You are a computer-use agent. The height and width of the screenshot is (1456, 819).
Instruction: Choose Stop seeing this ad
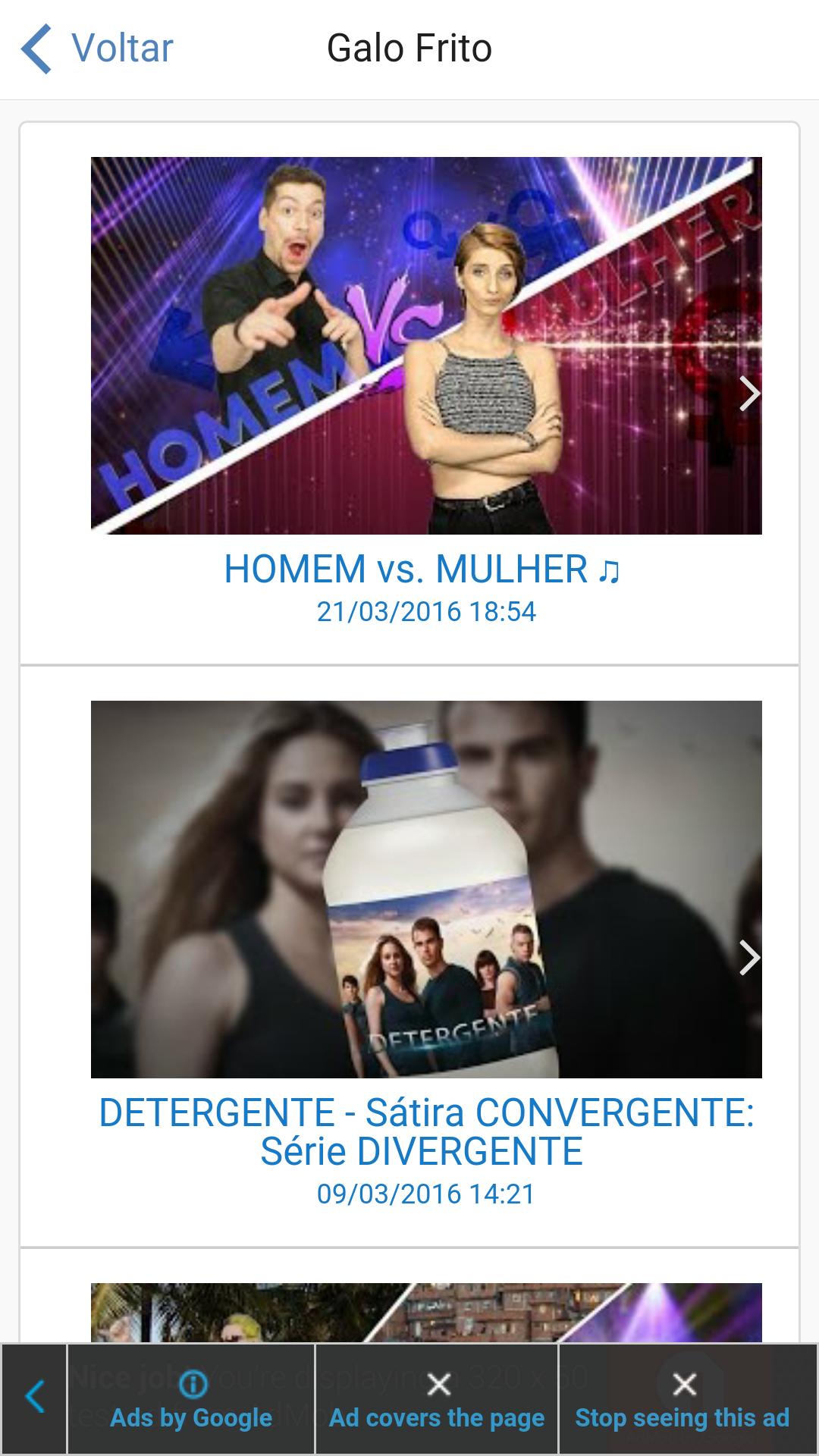tap(682, 1400)
